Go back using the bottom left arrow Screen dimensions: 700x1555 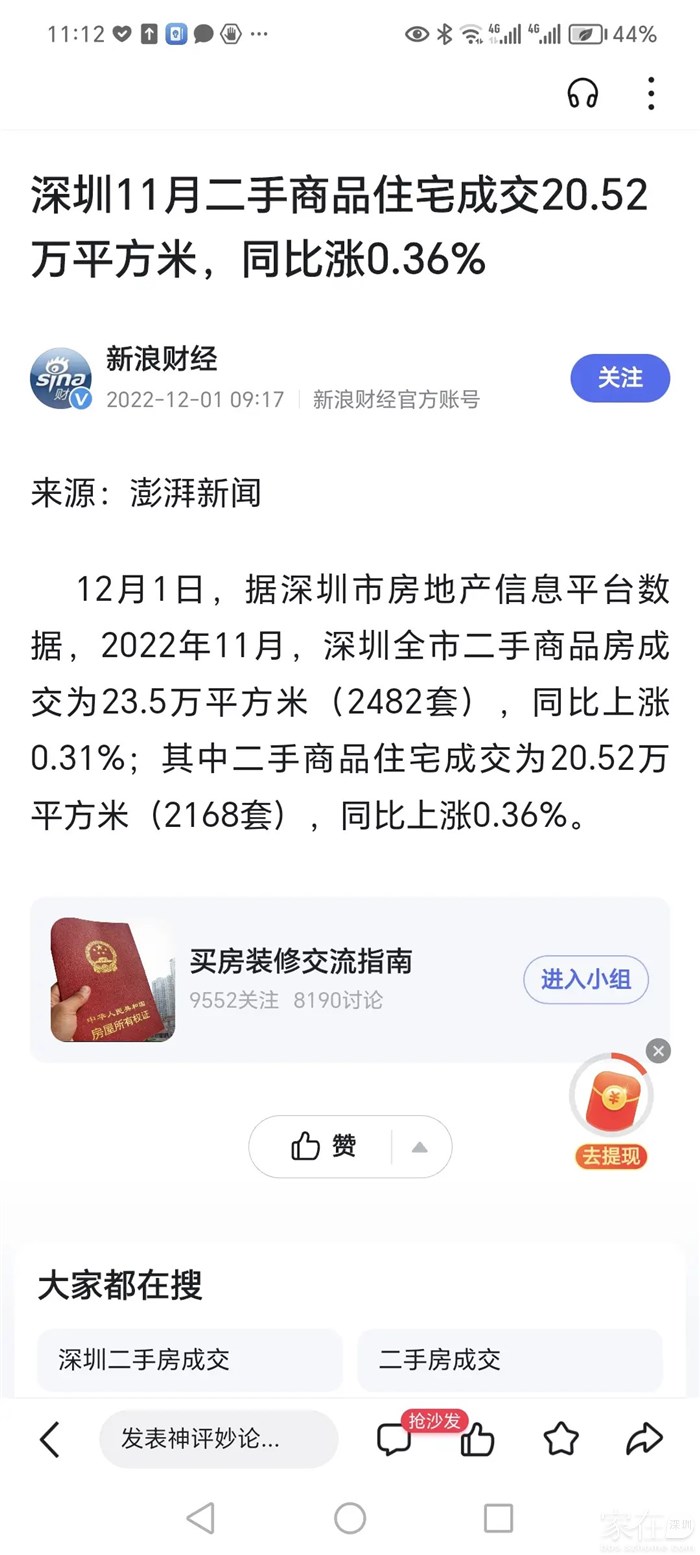tap(49, 1439)
